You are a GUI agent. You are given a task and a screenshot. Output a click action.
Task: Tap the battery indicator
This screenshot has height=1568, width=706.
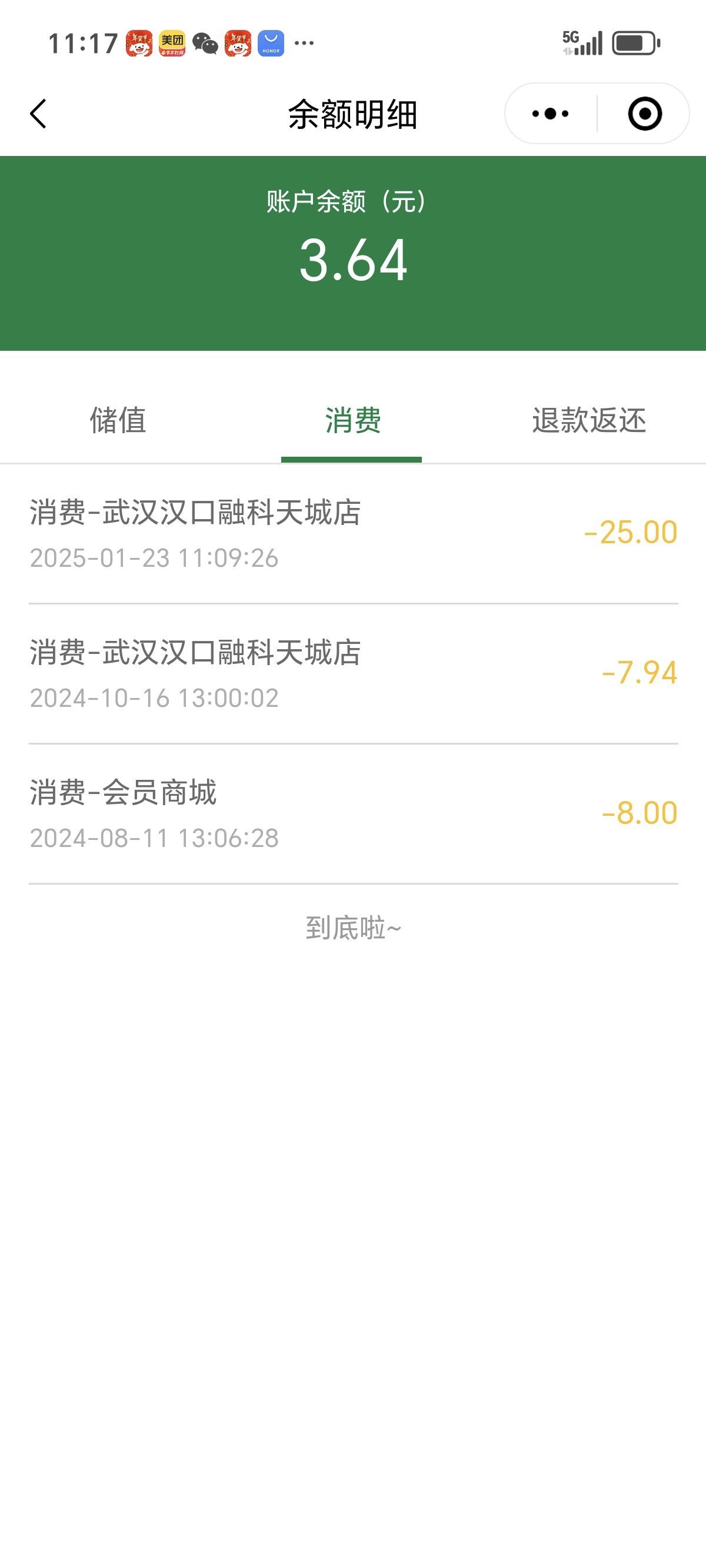point(633,42)
